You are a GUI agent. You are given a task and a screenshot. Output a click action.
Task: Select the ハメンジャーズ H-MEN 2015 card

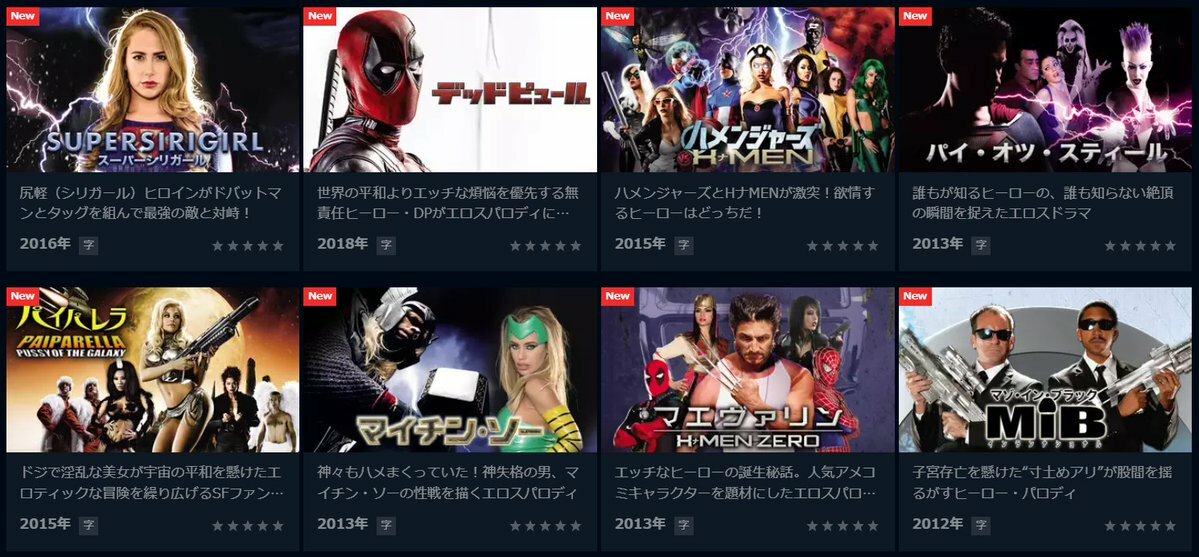(x=747, y=90)
